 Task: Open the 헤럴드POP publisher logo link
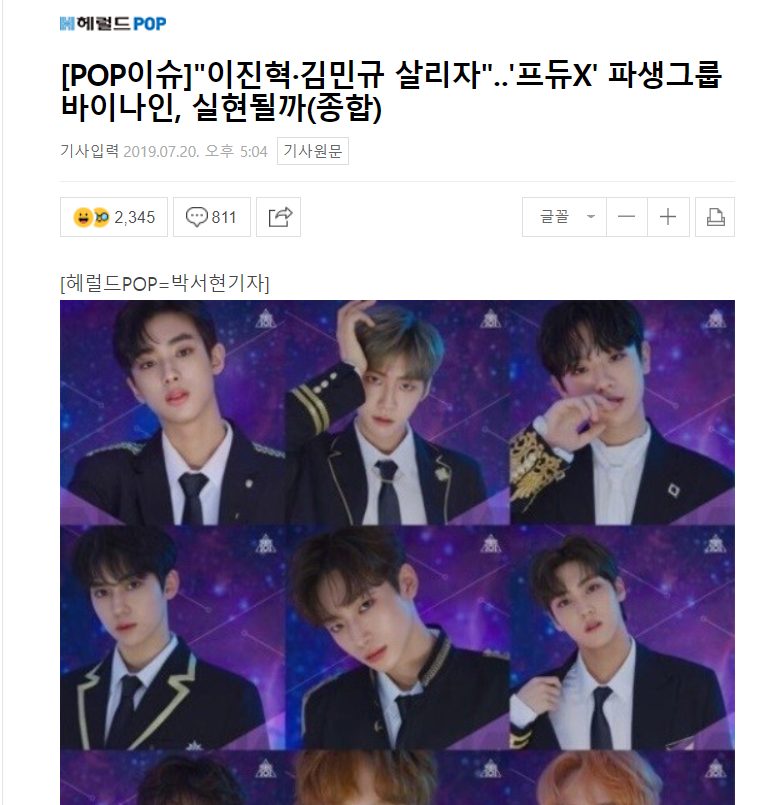click(112, 22)
